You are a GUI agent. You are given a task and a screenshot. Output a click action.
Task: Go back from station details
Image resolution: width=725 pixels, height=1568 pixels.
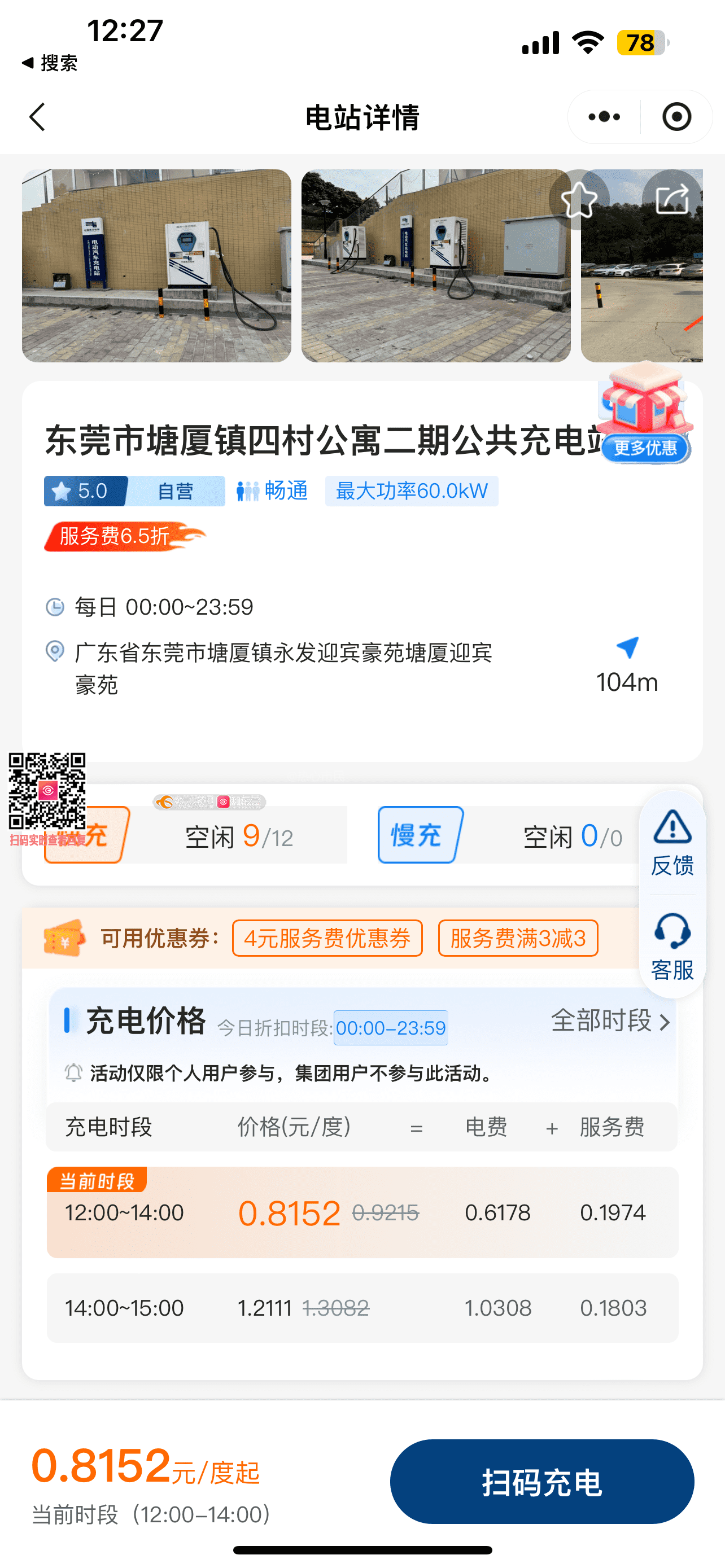coord(38,117)
